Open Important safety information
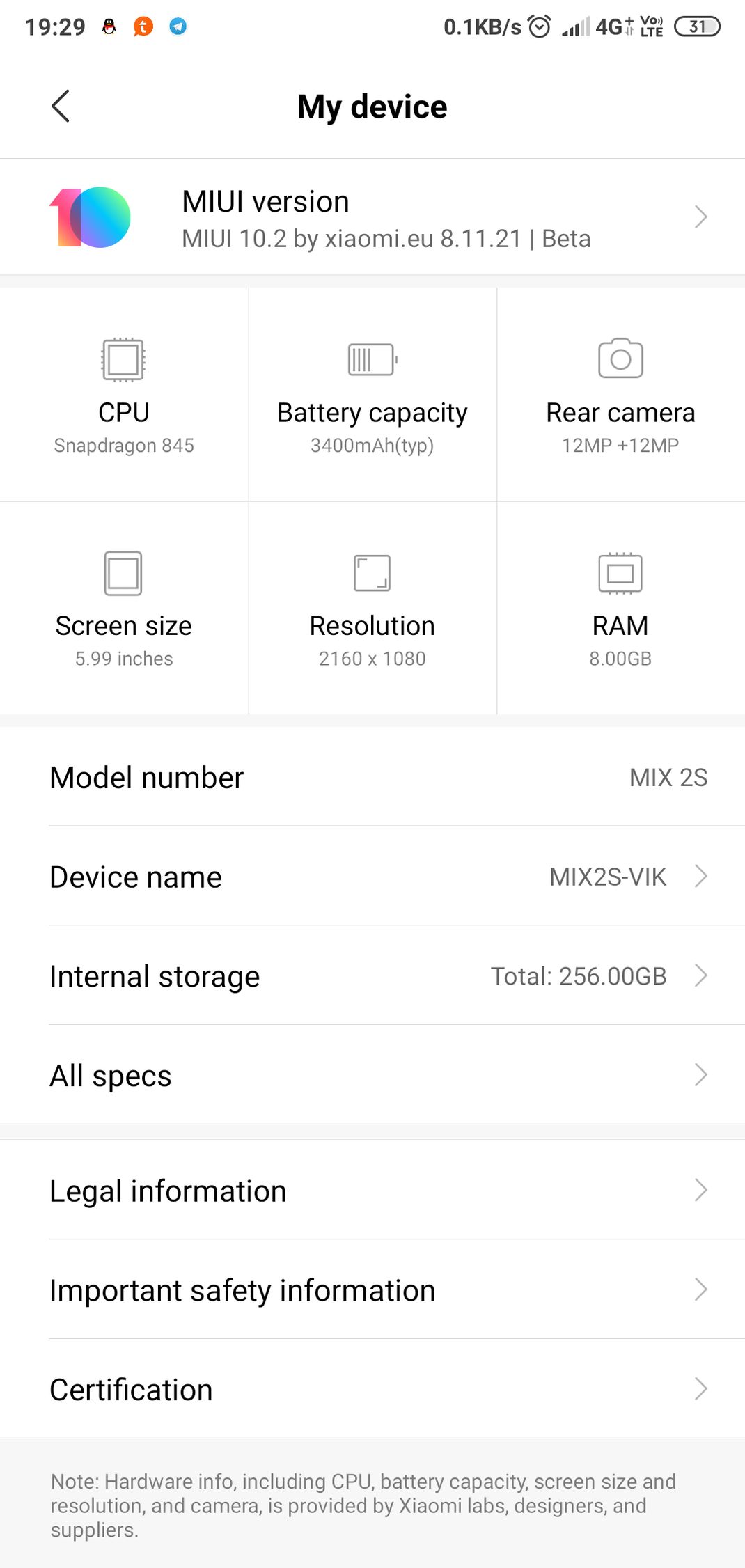The height and width of the screenshot is (1568, 745). 372,1289
